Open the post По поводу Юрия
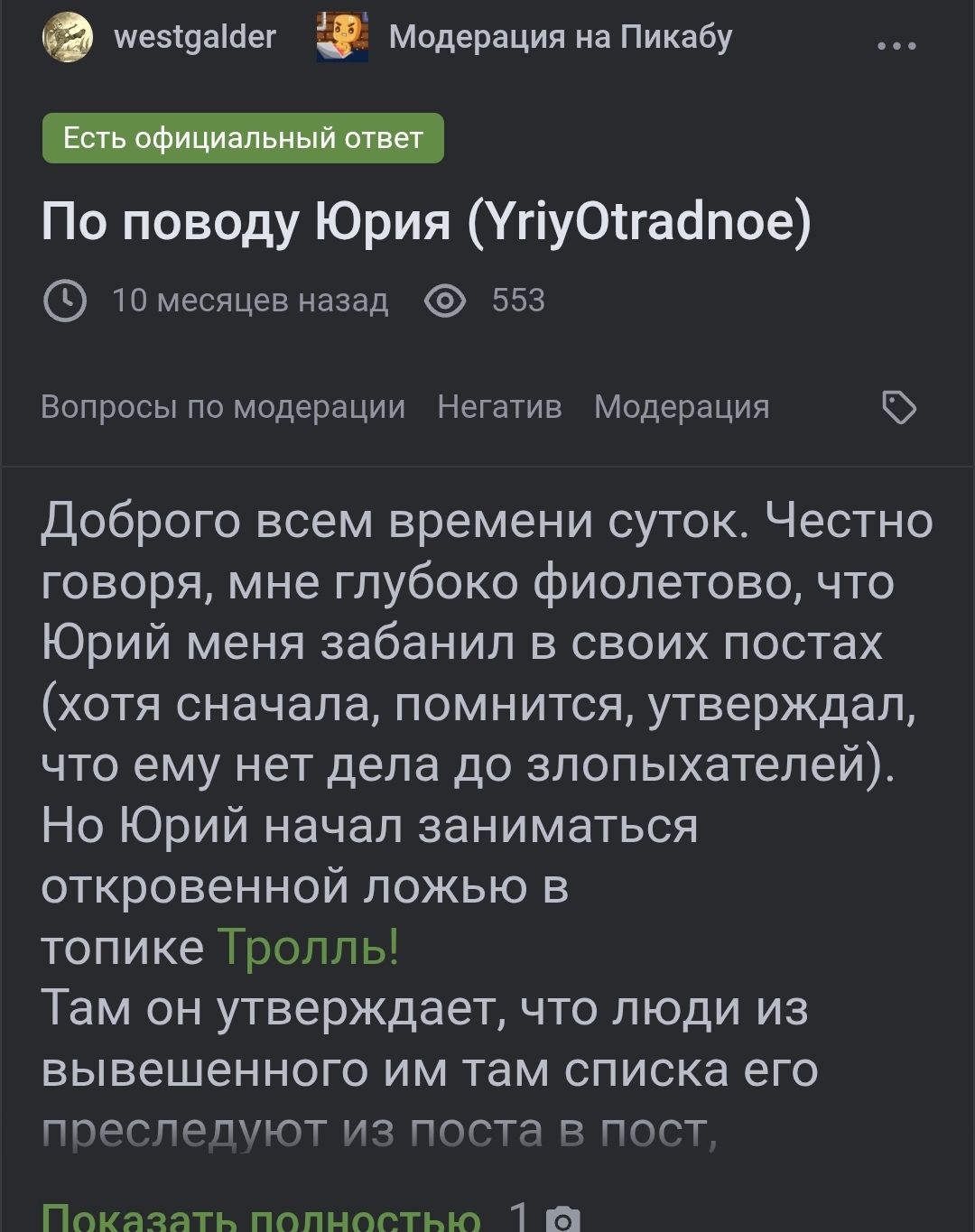 pyautogui.click(x=425, y=222)
